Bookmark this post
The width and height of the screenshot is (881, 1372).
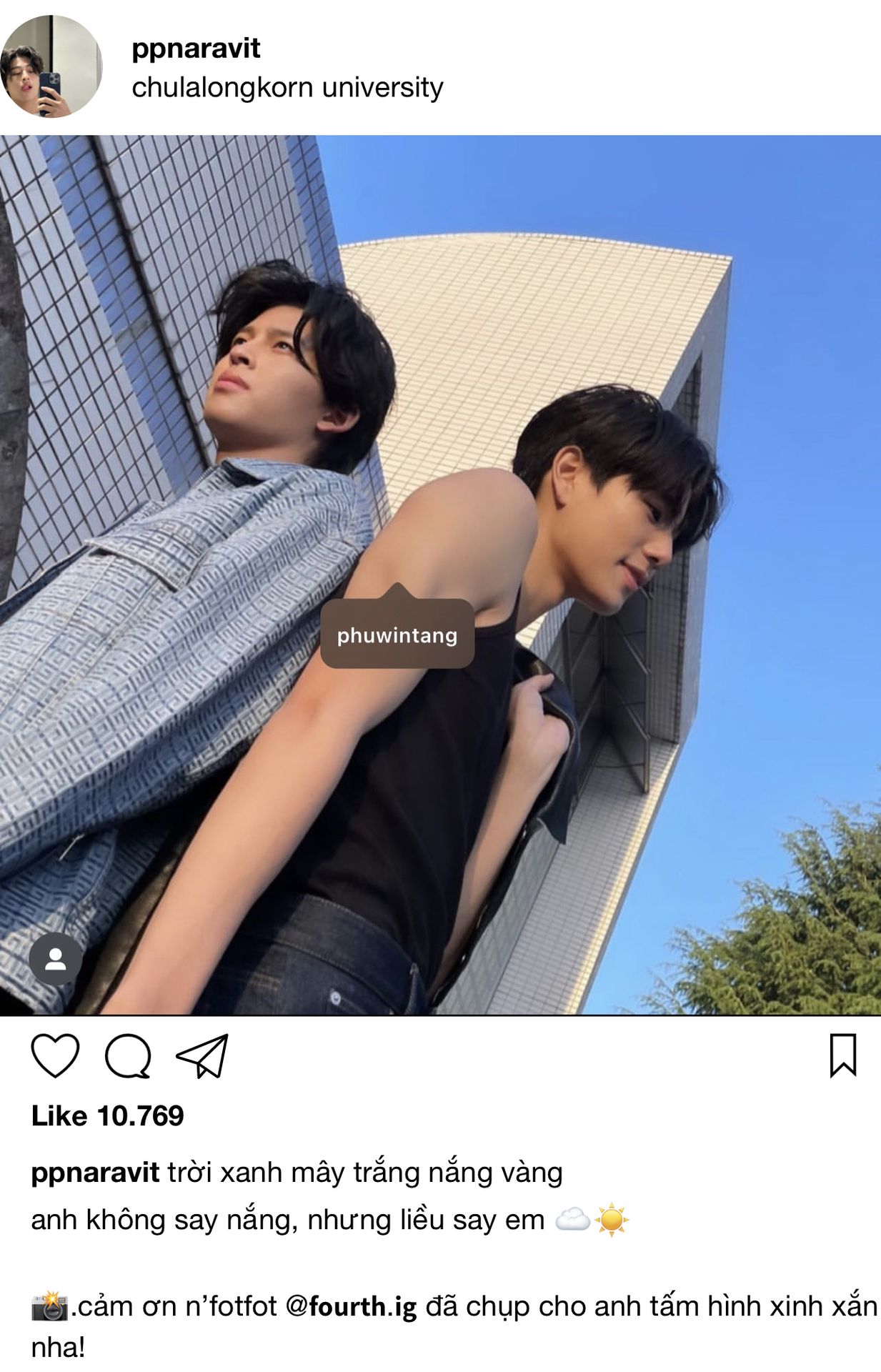[x=842, y=1055]
